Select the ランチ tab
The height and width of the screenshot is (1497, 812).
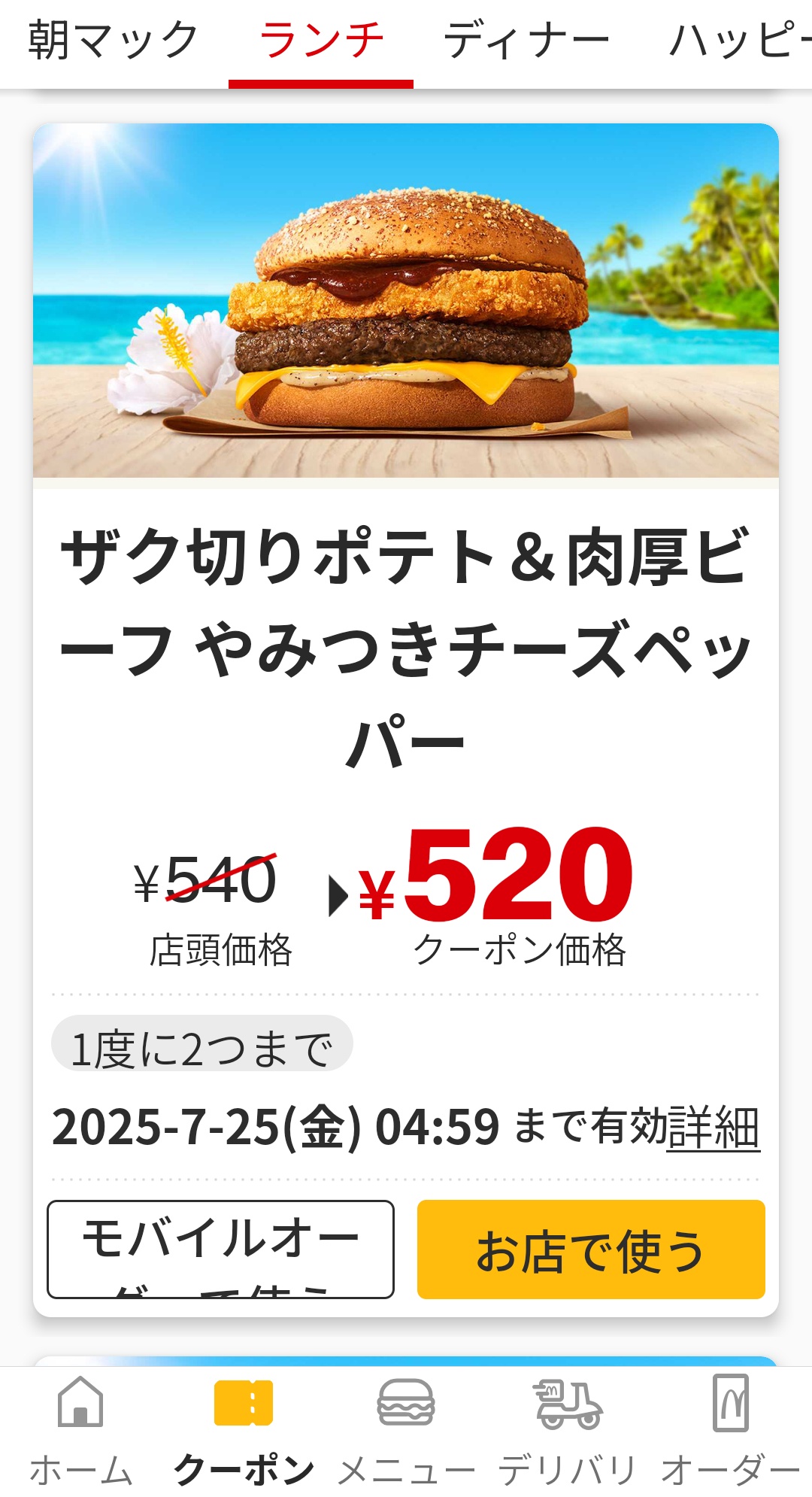(x=321, y=41)
